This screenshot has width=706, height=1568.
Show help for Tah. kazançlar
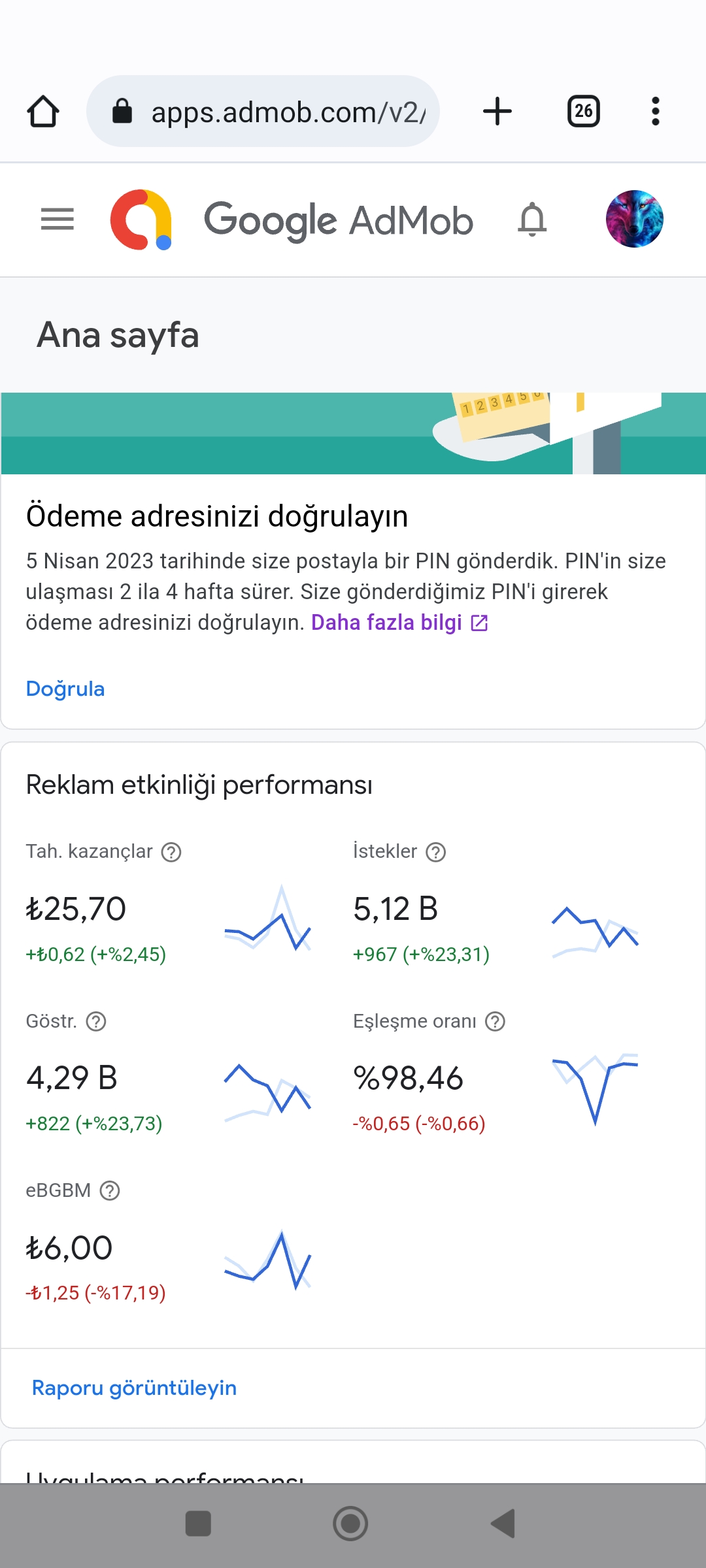pyautogui.click(x=171, y=852)
